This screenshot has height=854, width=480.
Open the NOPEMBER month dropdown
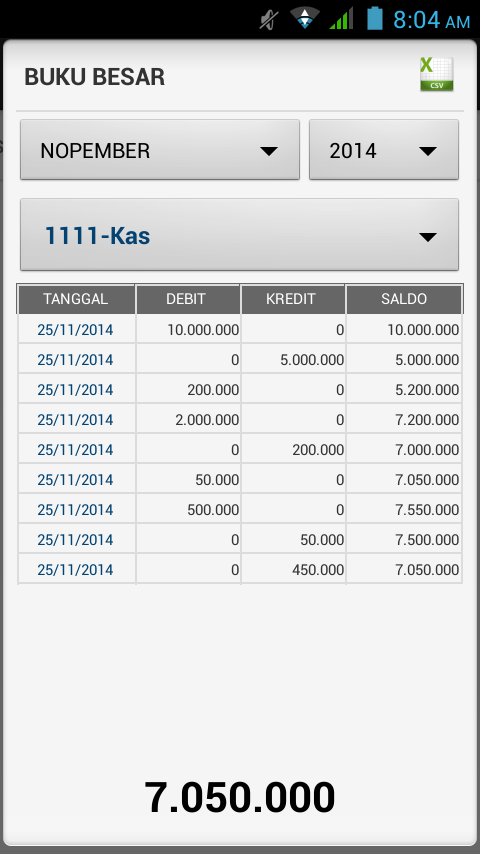point(160,150)
